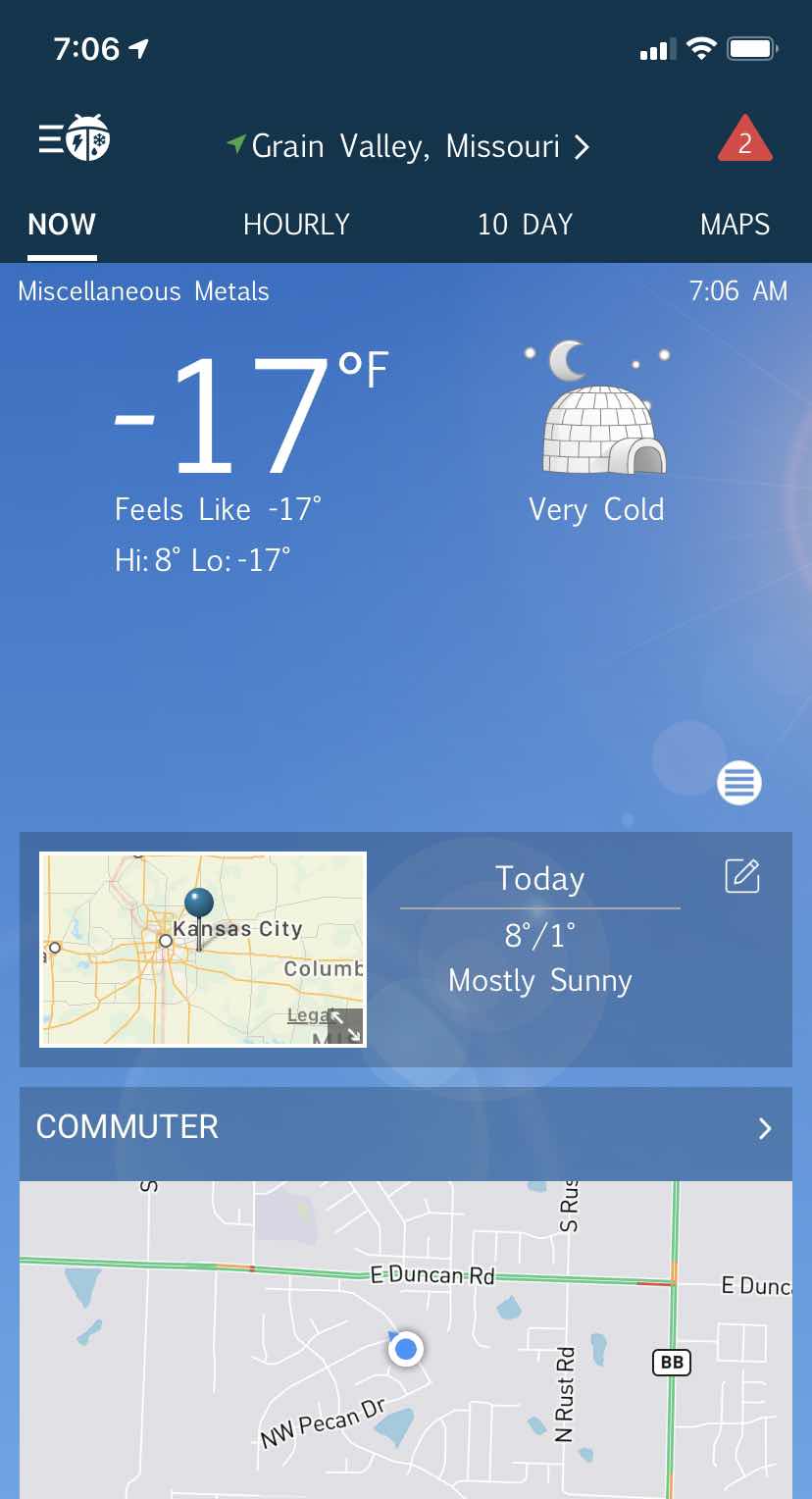Screen dimensions: 812x1499
Task: Switch to the HOURLY tab
Action: pyautogui.click(x=296, y=225)
